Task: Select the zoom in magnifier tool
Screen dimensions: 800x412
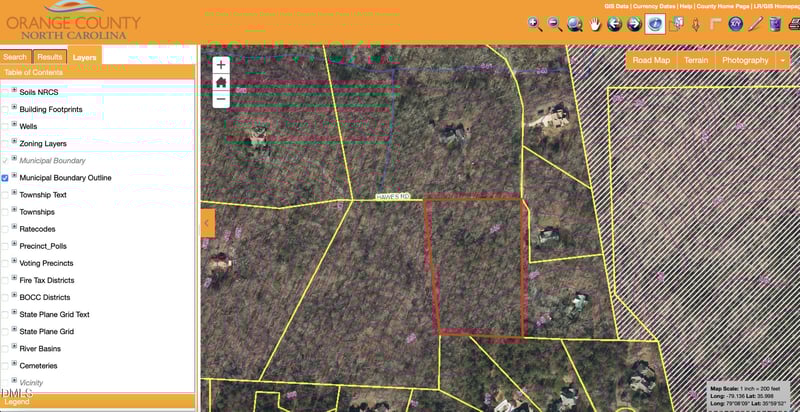Action: pos(535,23)
